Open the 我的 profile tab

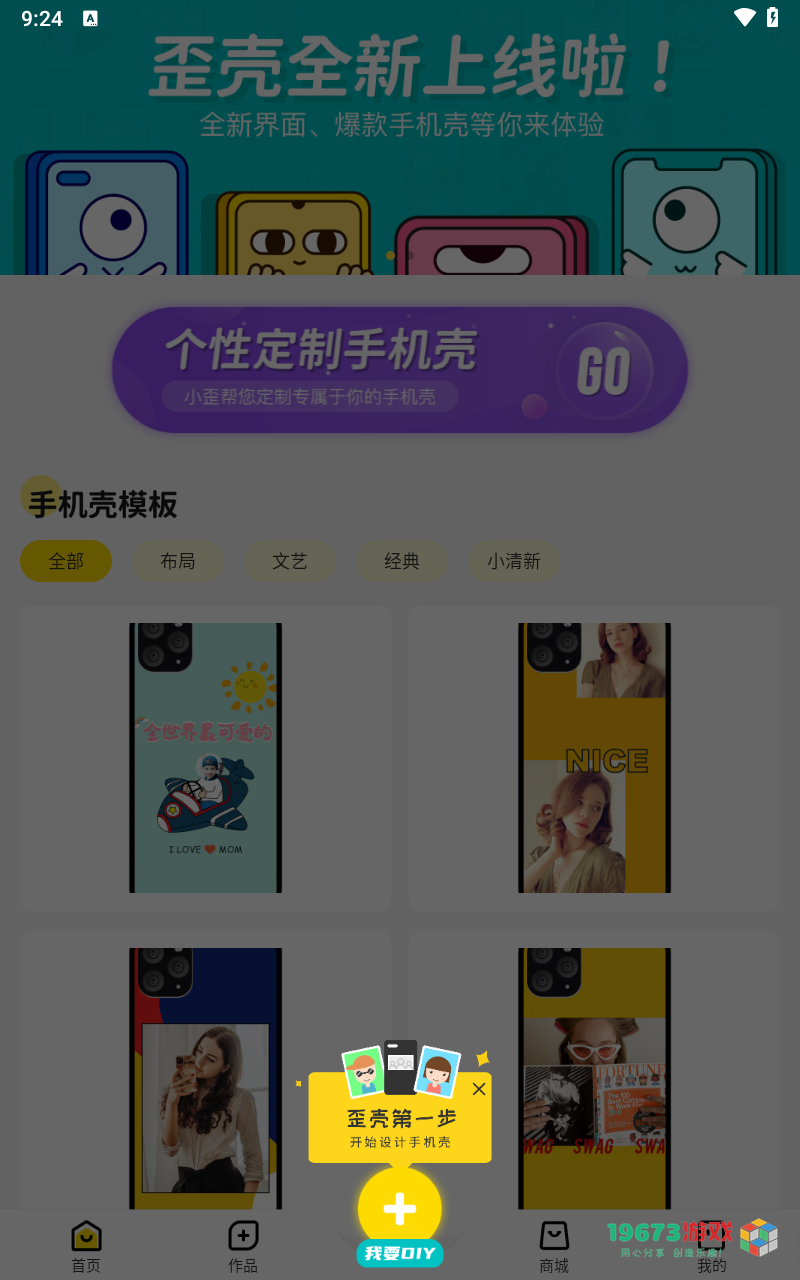click(712, 1246)
